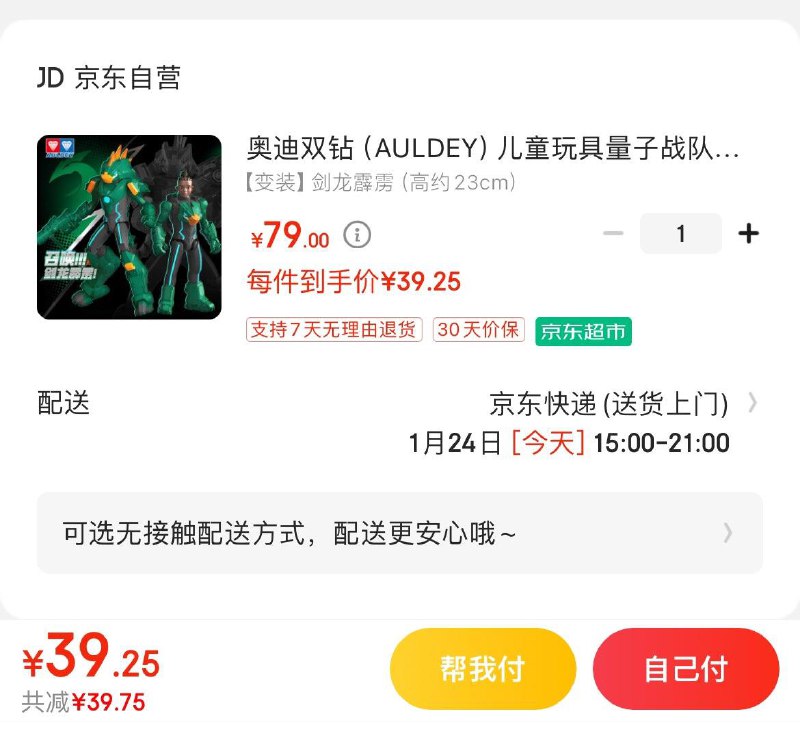Screen dimensions: 800x755
Task: Increase the quantity with the plus button
Action: point(748,234)
